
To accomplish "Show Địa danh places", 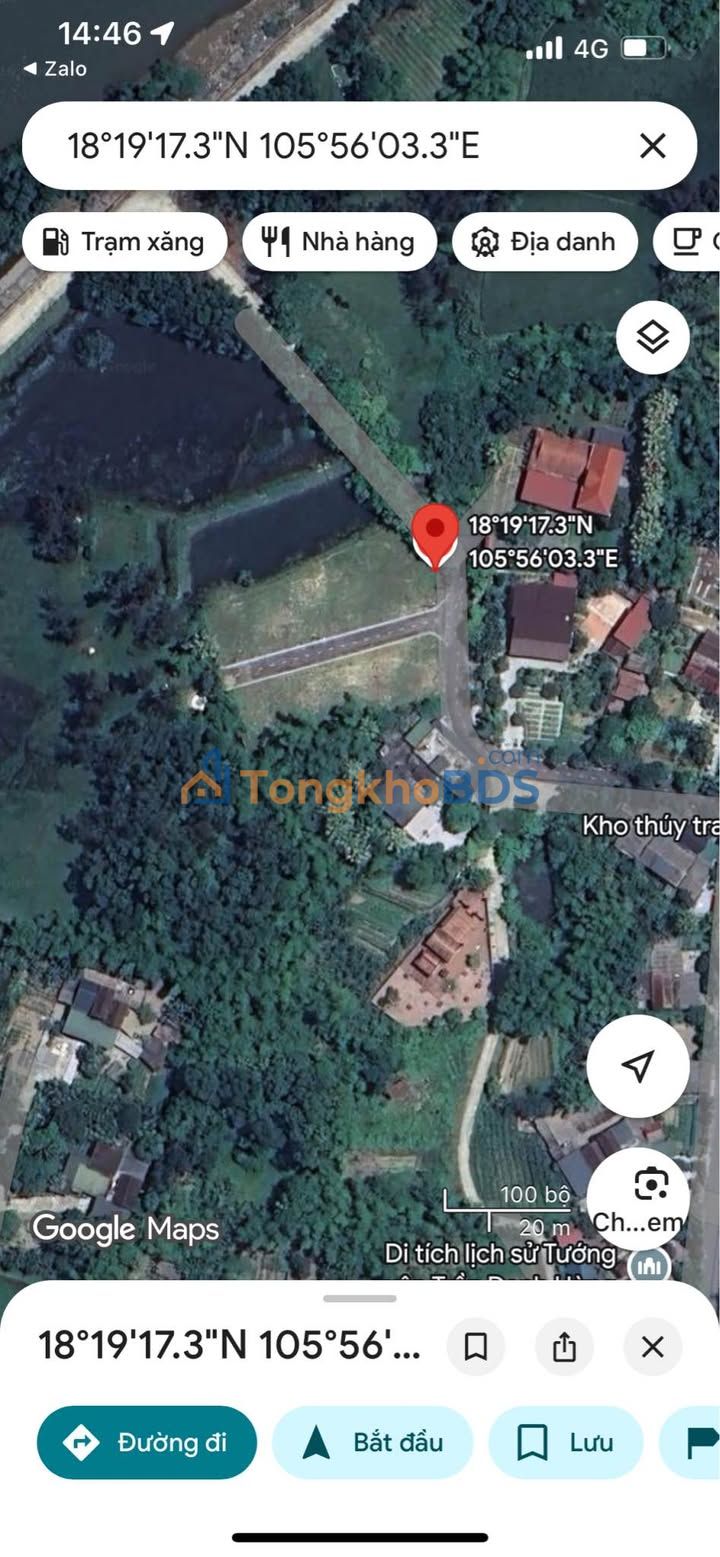I will (x=544, y=241).
